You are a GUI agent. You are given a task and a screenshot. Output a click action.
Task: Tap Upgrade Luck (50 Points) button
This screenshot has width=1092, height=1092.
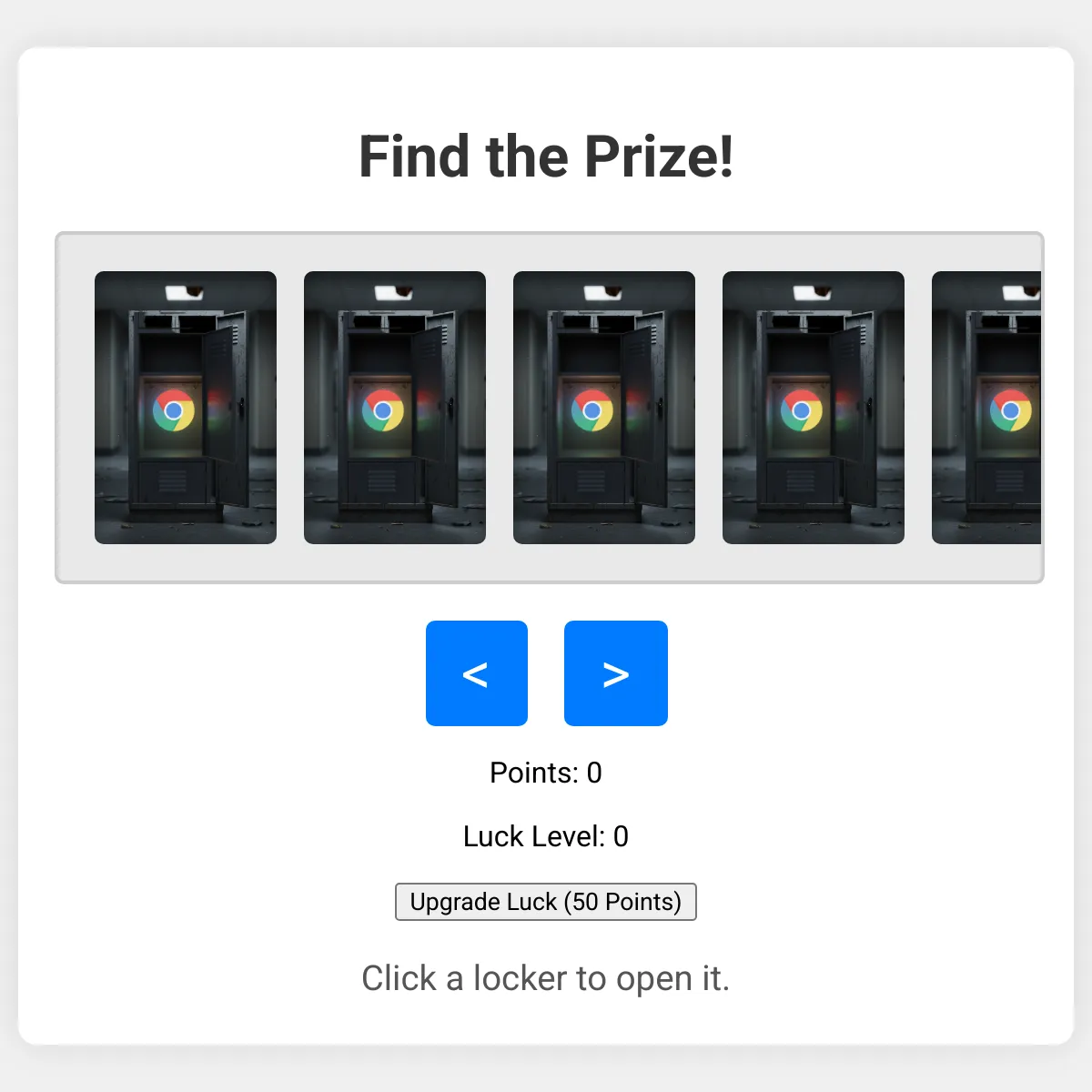click(546, 902)
